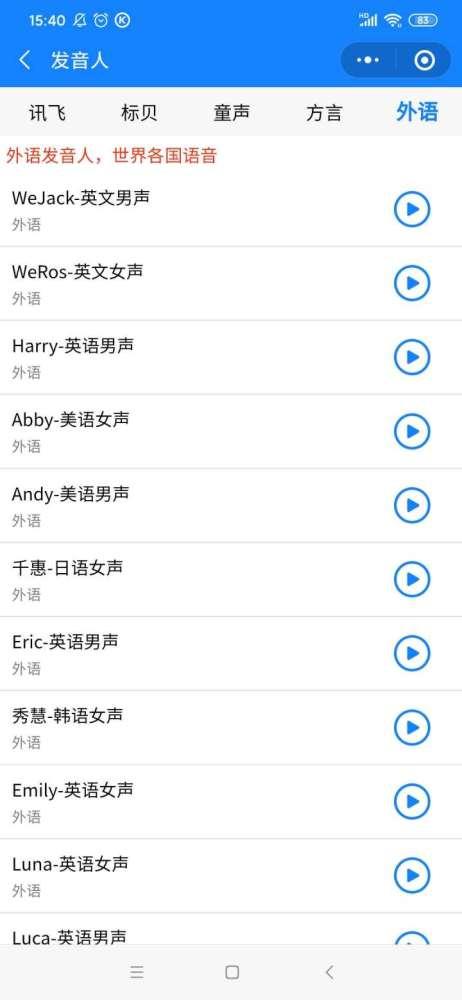Switch to the 讯飞 tab
This screenshot has width=462, height=1000.
click(x=47, y=113)
